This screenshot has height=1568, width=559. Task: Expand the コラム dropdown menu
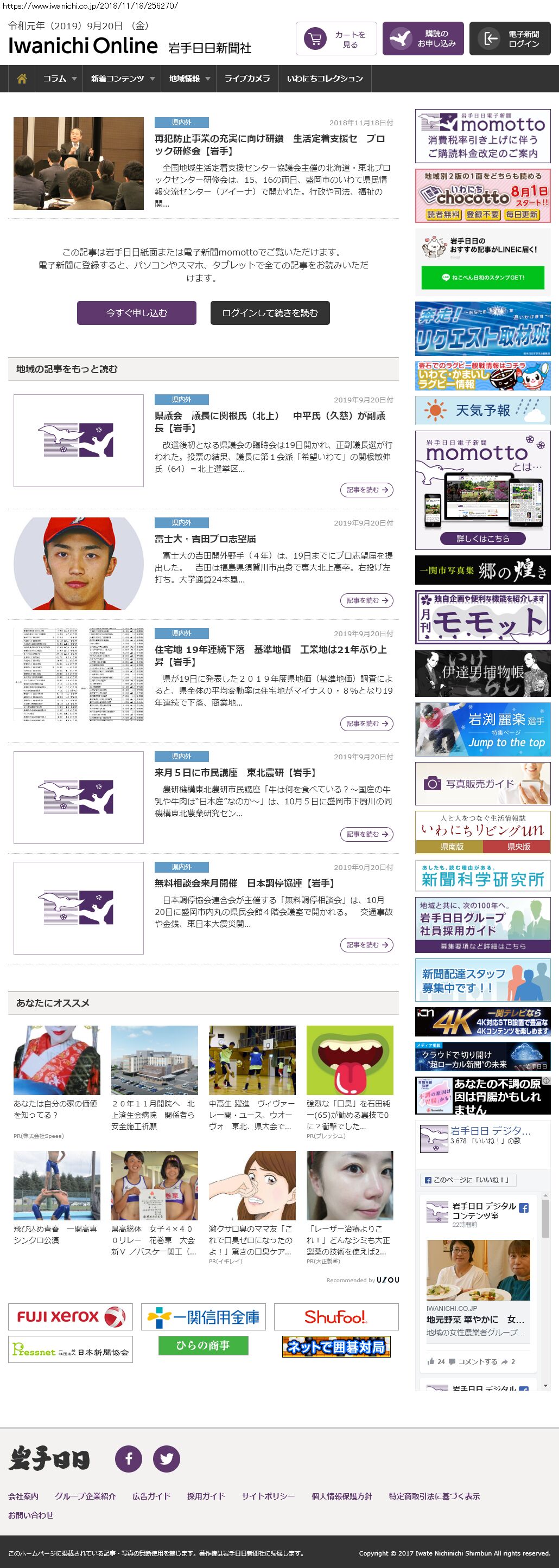tap(59, 79)
